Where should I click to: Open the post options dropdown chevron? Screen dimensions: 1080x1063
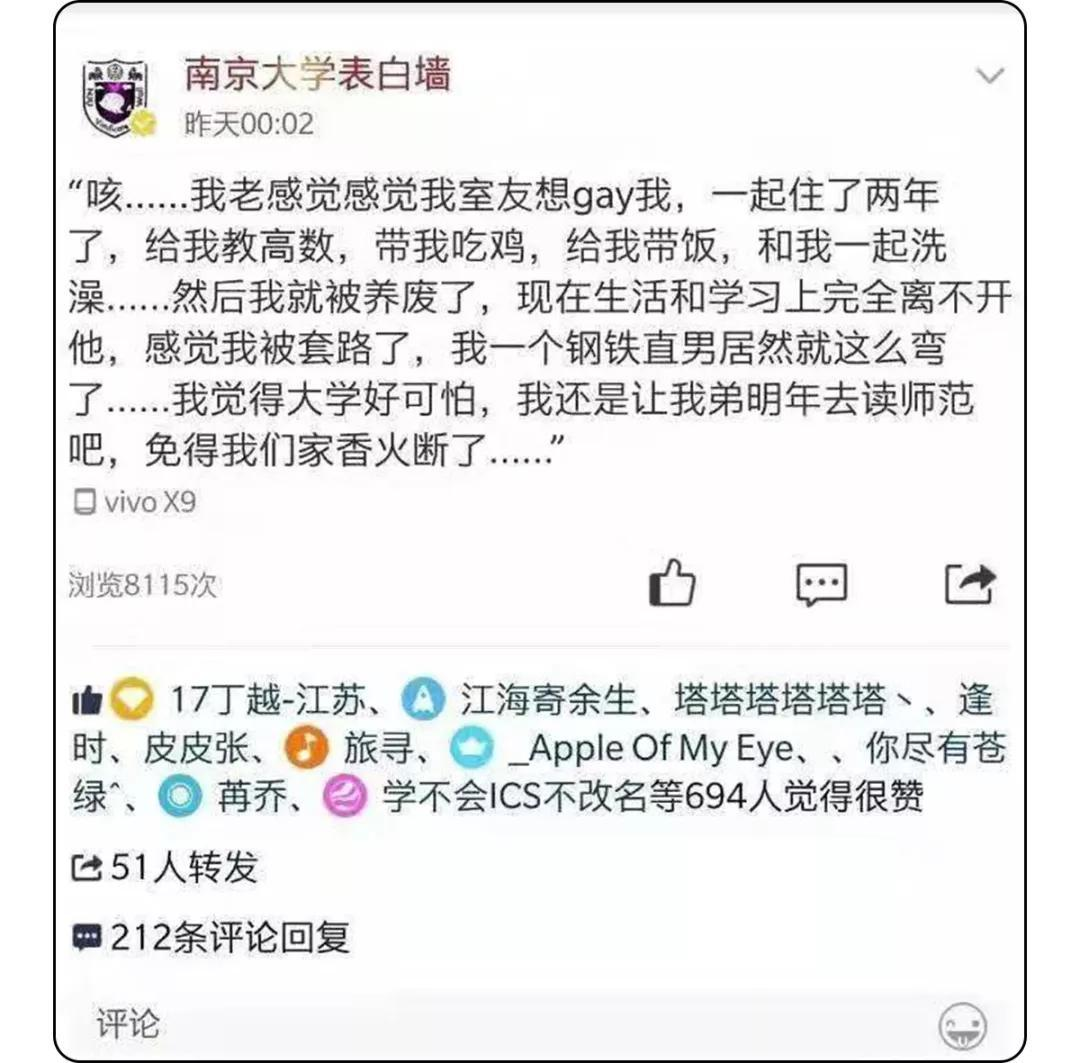pyautogui.click(x=988, y=76)
